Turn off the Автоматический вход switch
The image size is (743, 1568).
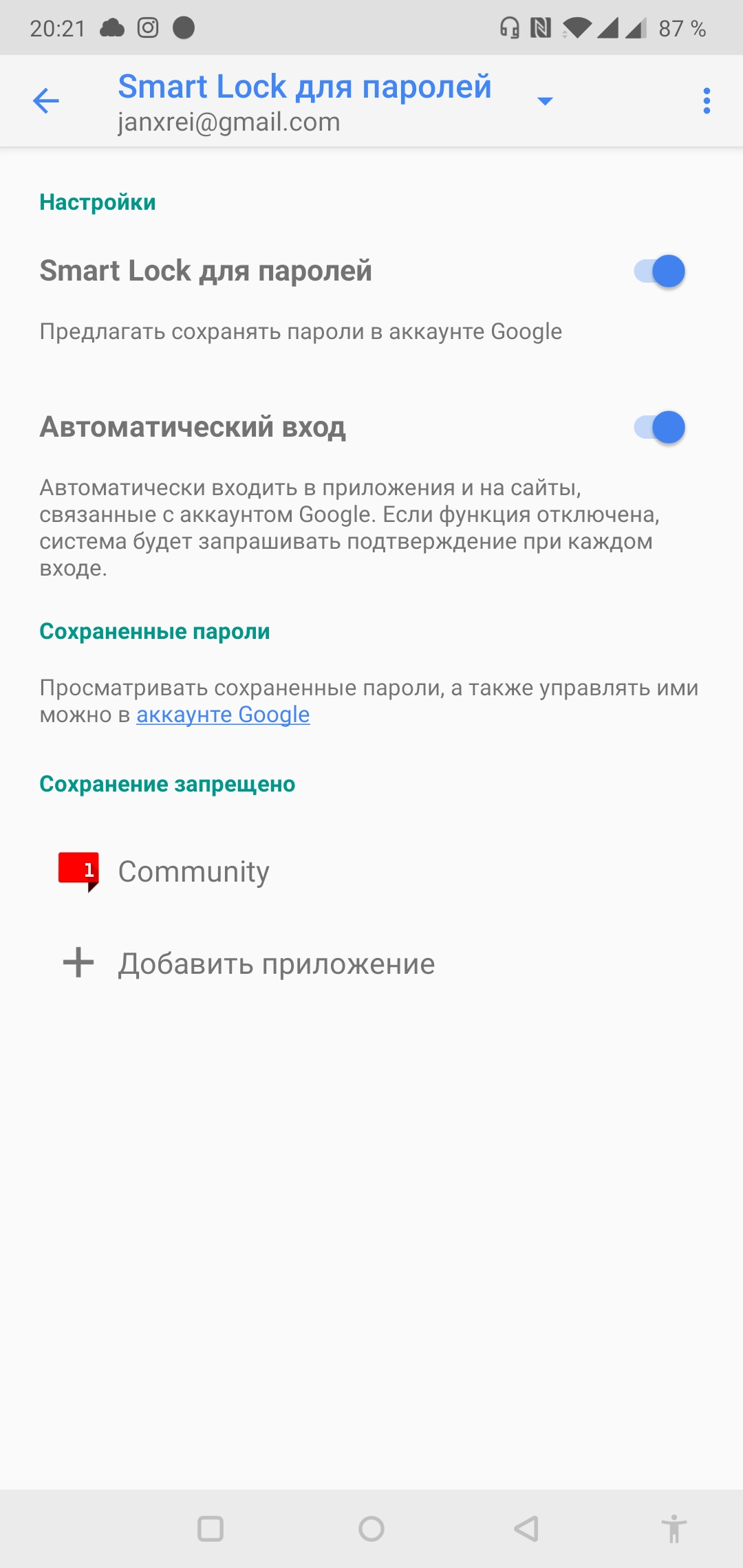tap(659, 427)
